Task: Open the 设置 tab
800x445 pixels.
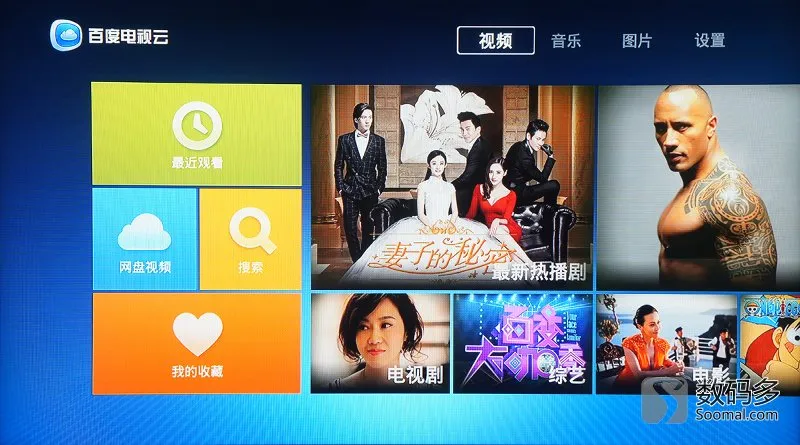Action: (710, 41)
